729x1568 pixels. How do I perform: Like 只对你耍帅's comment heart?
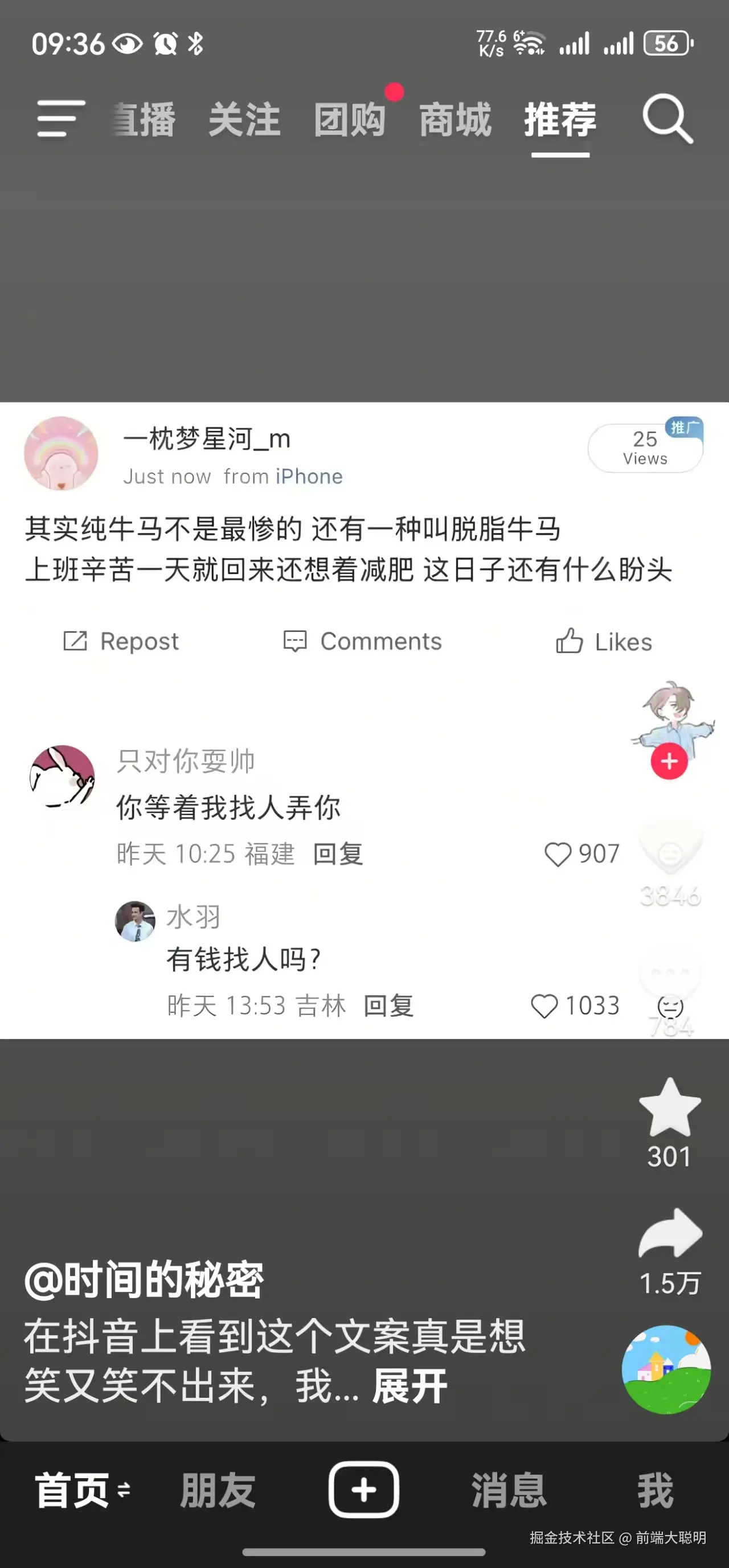point(559,853)
